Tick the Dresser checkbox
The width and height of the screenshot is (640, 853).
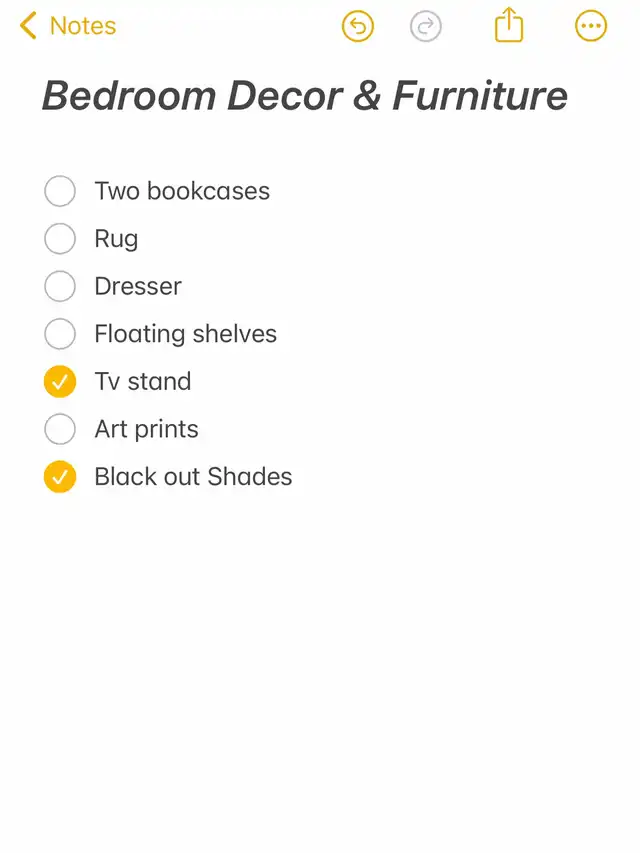(x=60, y=286)
